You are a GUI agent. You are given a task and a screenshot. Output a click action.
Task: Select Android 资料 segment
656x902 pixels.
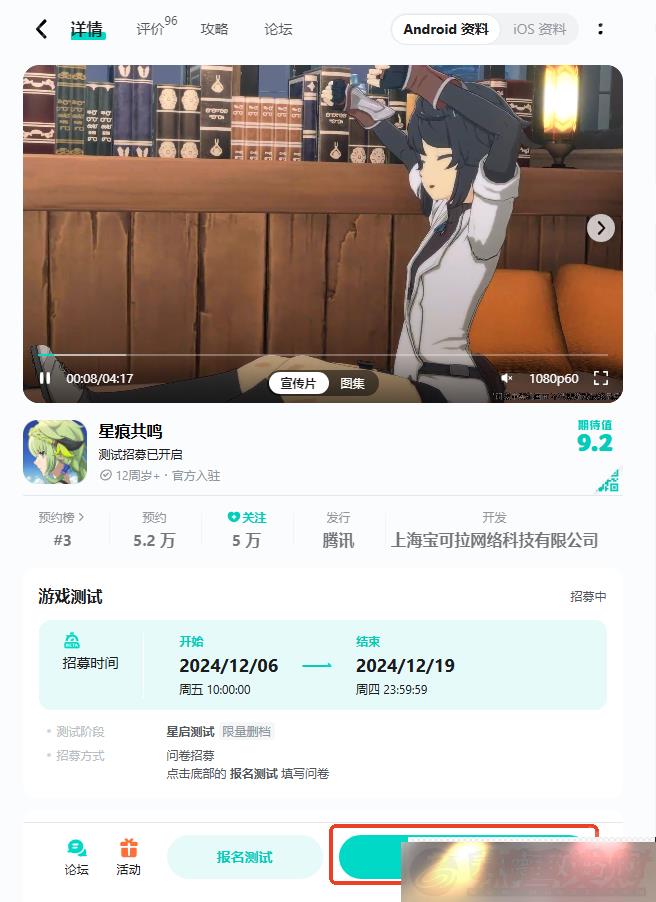click(x=446, y=29)
